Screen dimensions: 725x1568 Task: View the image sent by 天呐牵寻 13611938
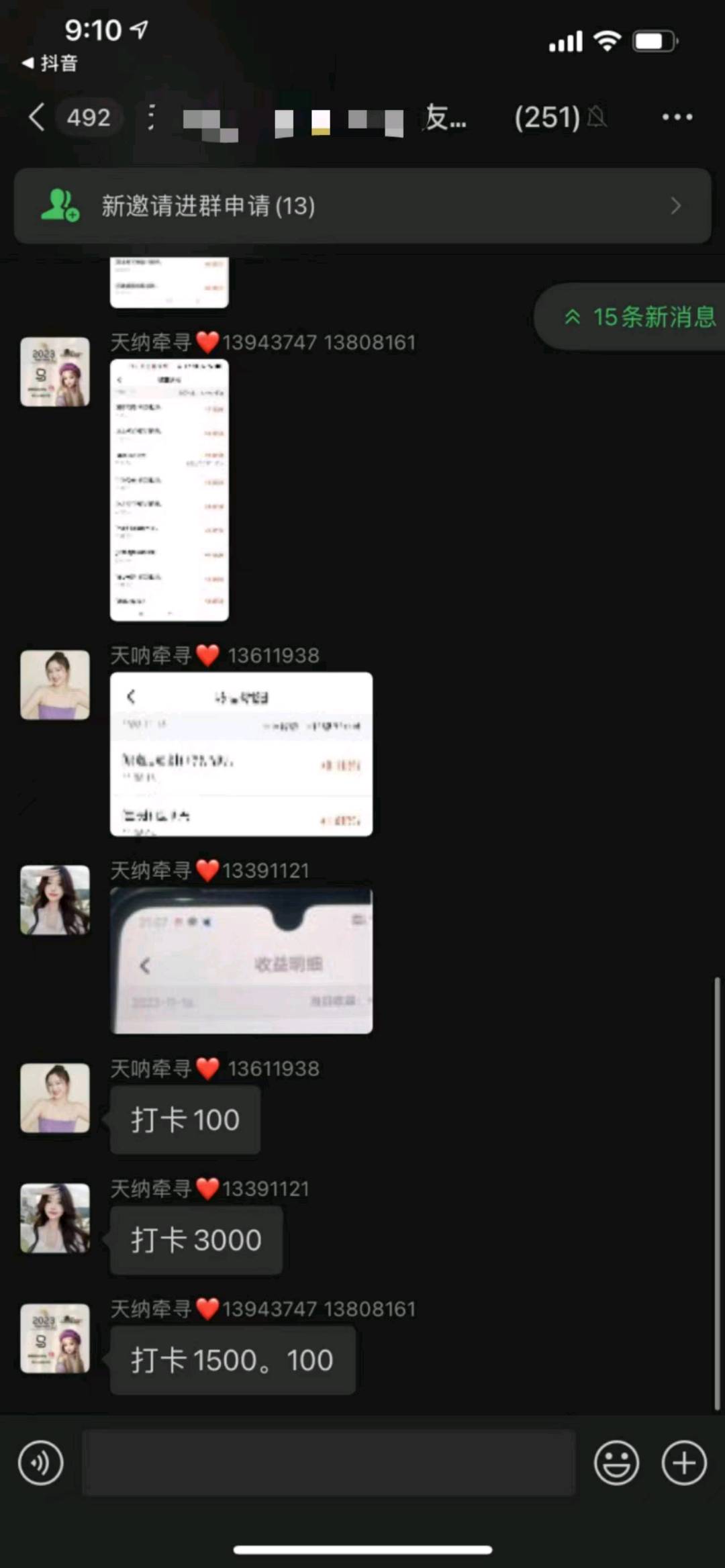(x=241, y=754)
